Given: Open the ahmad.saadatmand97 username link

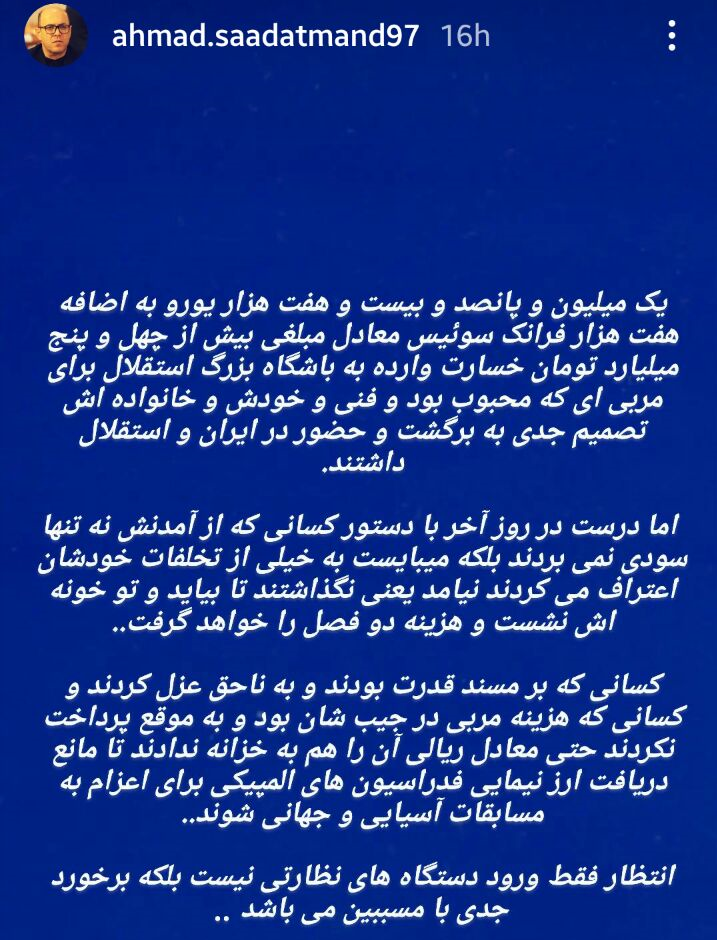Looking at the screenshot, I should click(x=269, y=36).
